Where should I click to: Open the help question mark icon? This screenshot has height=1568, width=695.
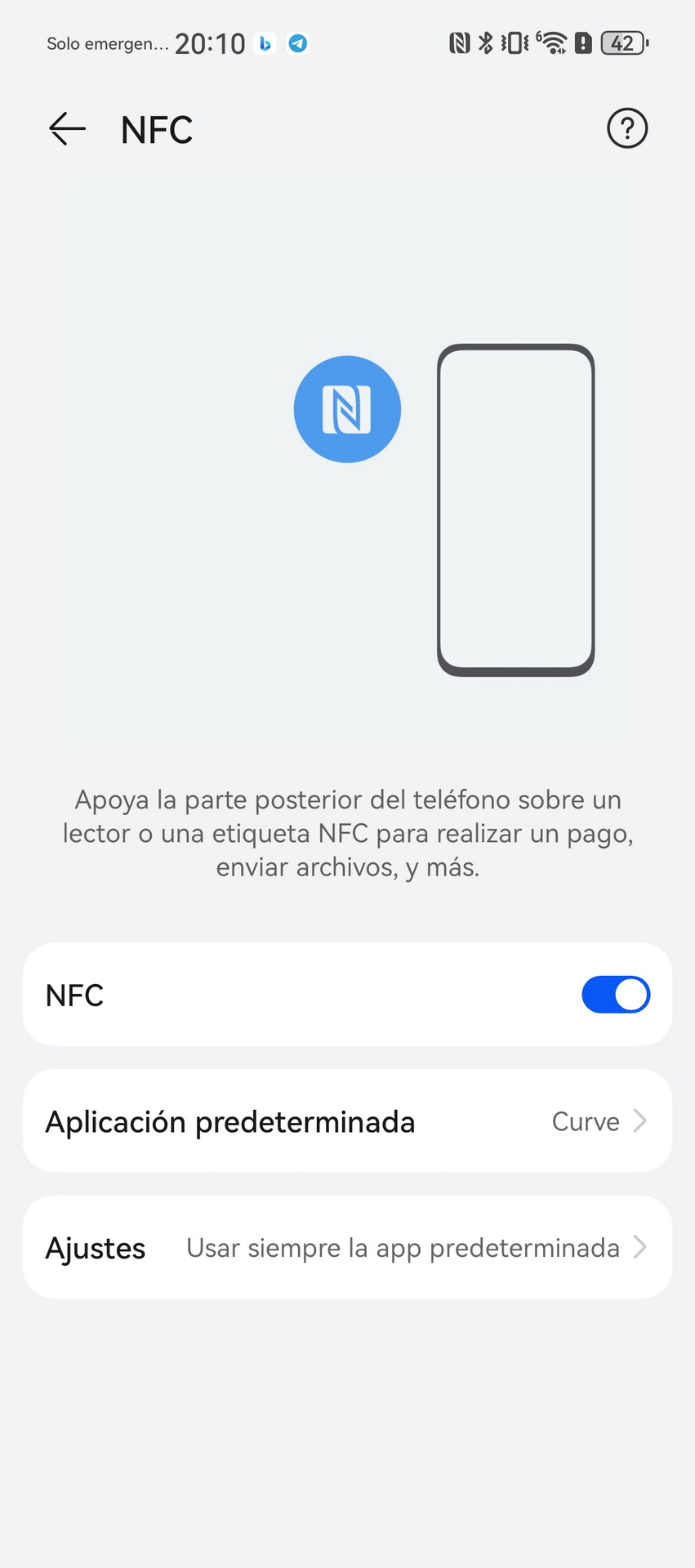[x=627, y=128]
